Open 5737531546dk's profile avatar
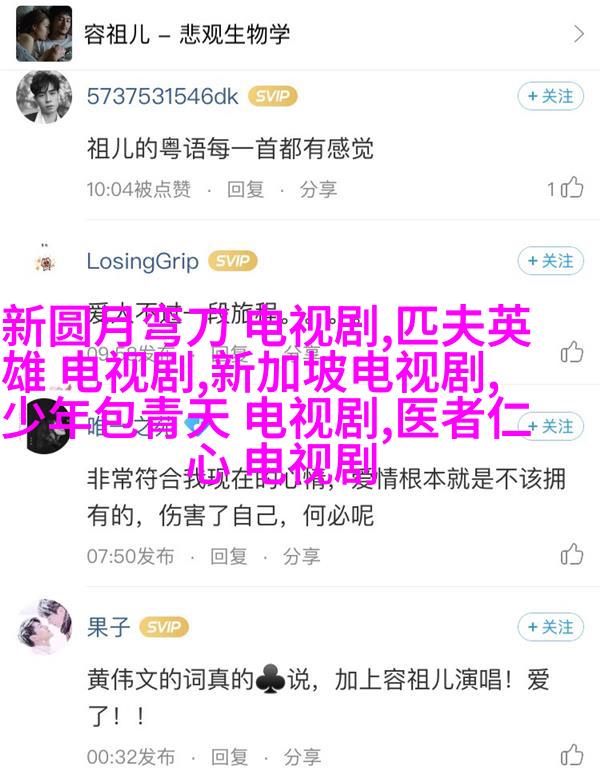 click(44, 97)
